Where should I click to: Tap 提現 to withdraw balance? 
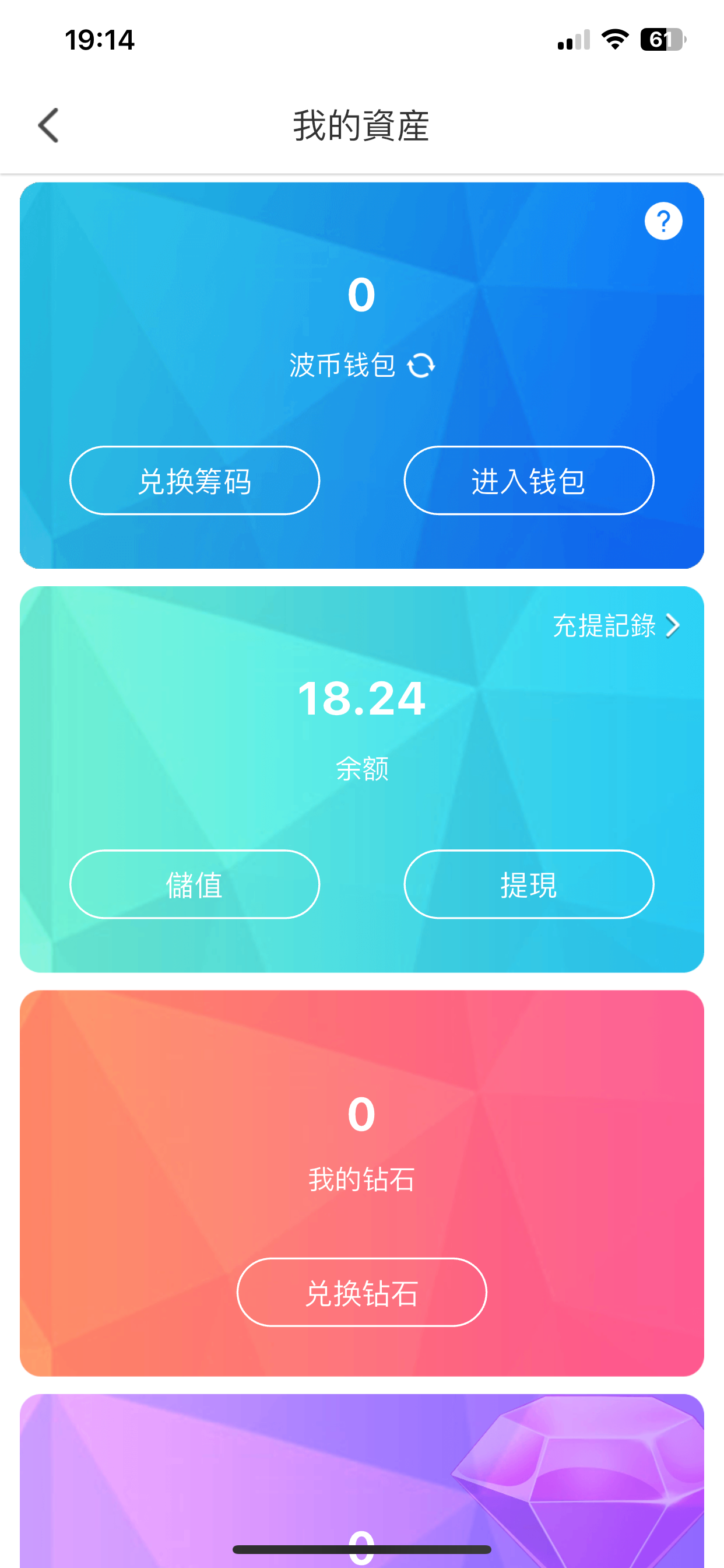pyautogui.click(x=528, y=884)
